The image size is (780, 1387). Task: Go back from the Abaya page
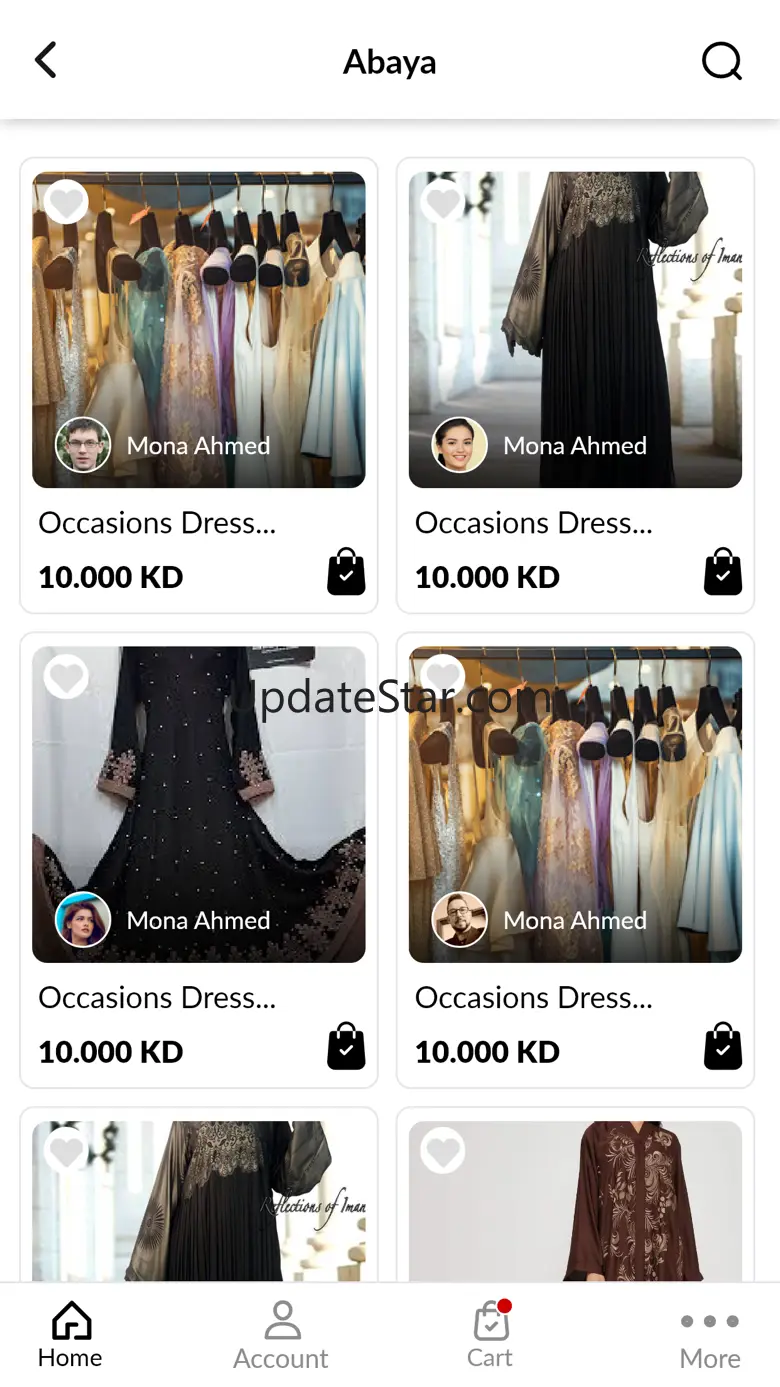[46, 61]
